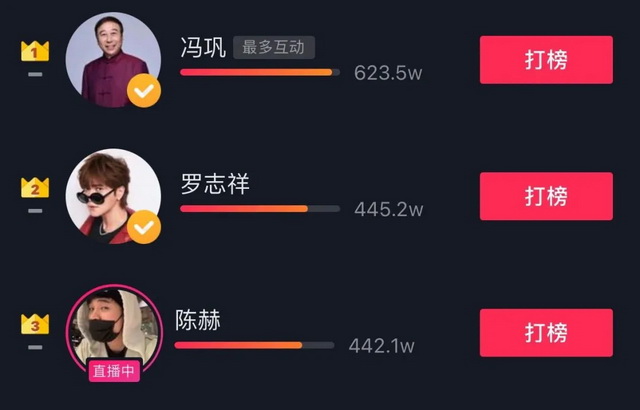Open 罗志祥's profile avatar

113,196
